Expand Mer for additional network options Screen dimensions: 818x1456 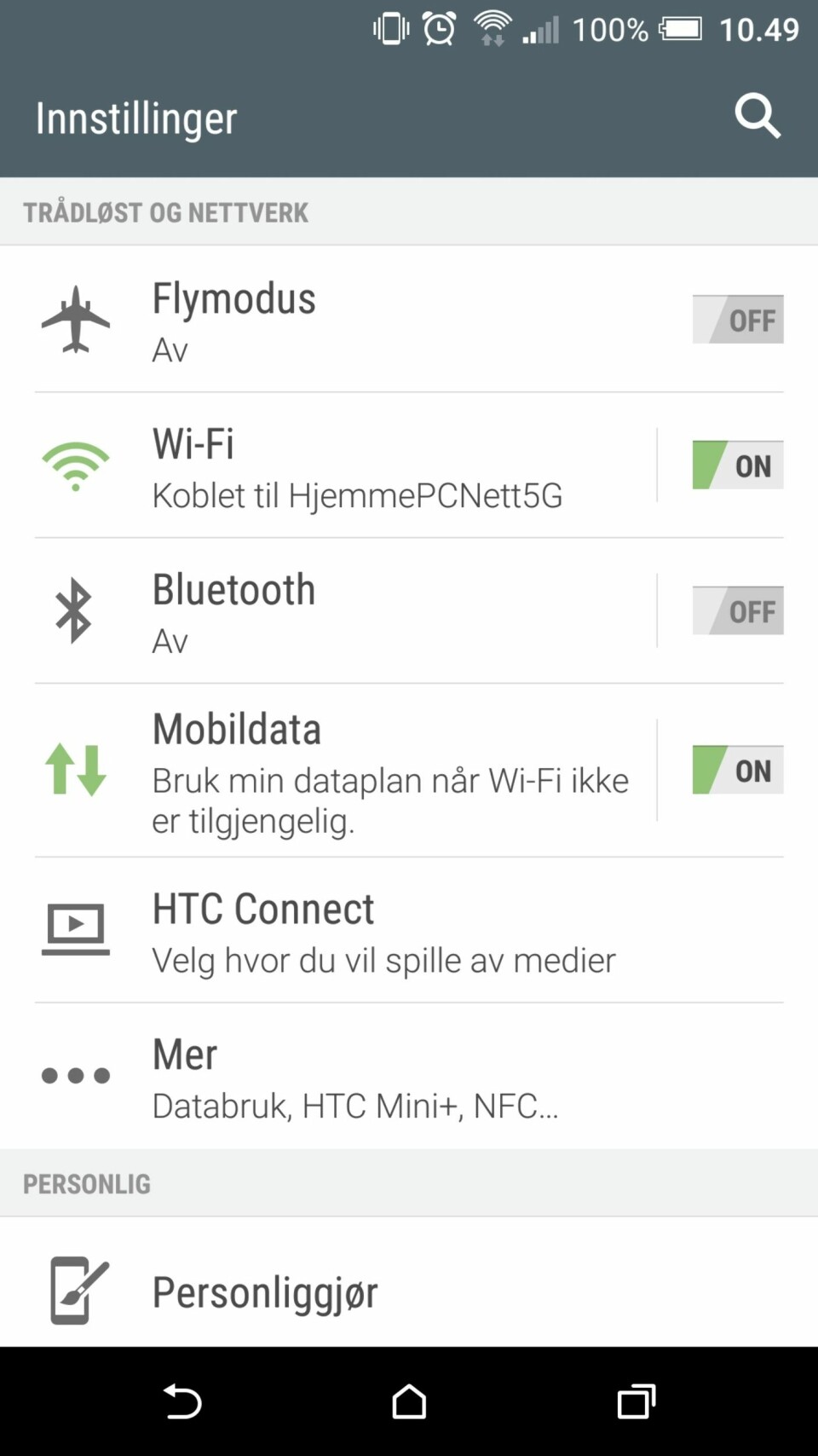[x=341, y=1077]
